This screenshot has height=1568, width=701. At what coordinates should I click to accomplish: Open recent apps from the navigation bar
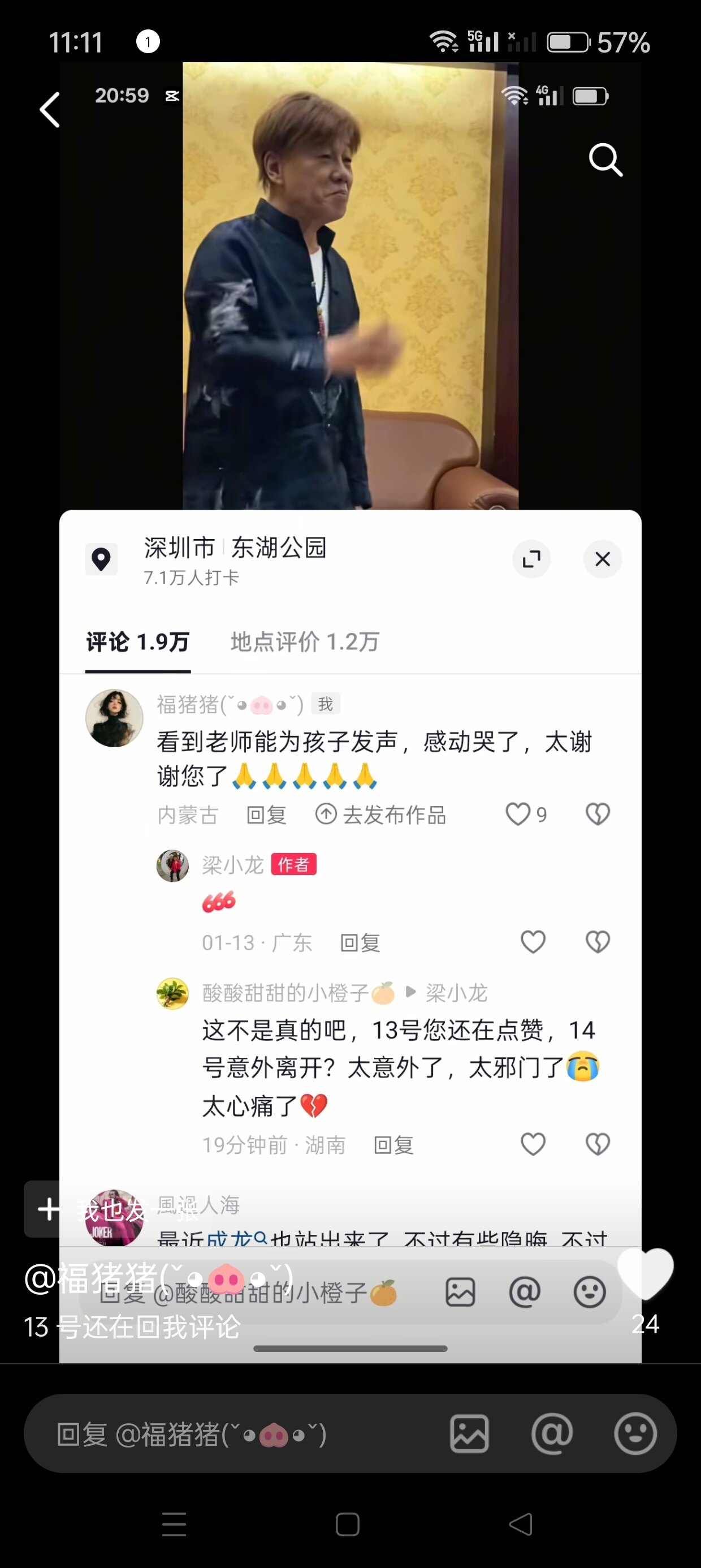pyautogui.click(x=174, y=1524)
